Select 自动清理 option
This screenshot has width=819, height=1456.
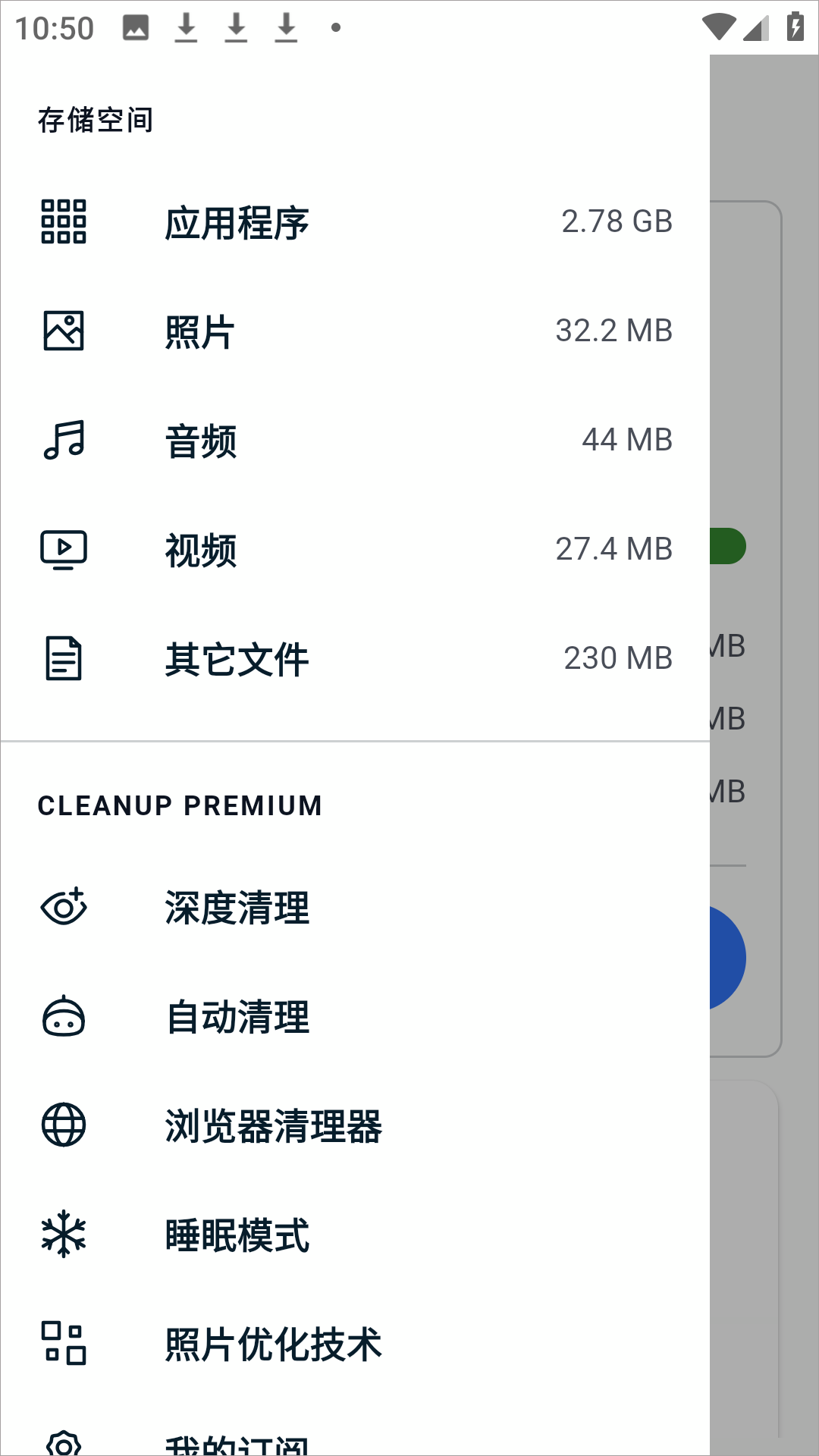[x=355, y=1017]
